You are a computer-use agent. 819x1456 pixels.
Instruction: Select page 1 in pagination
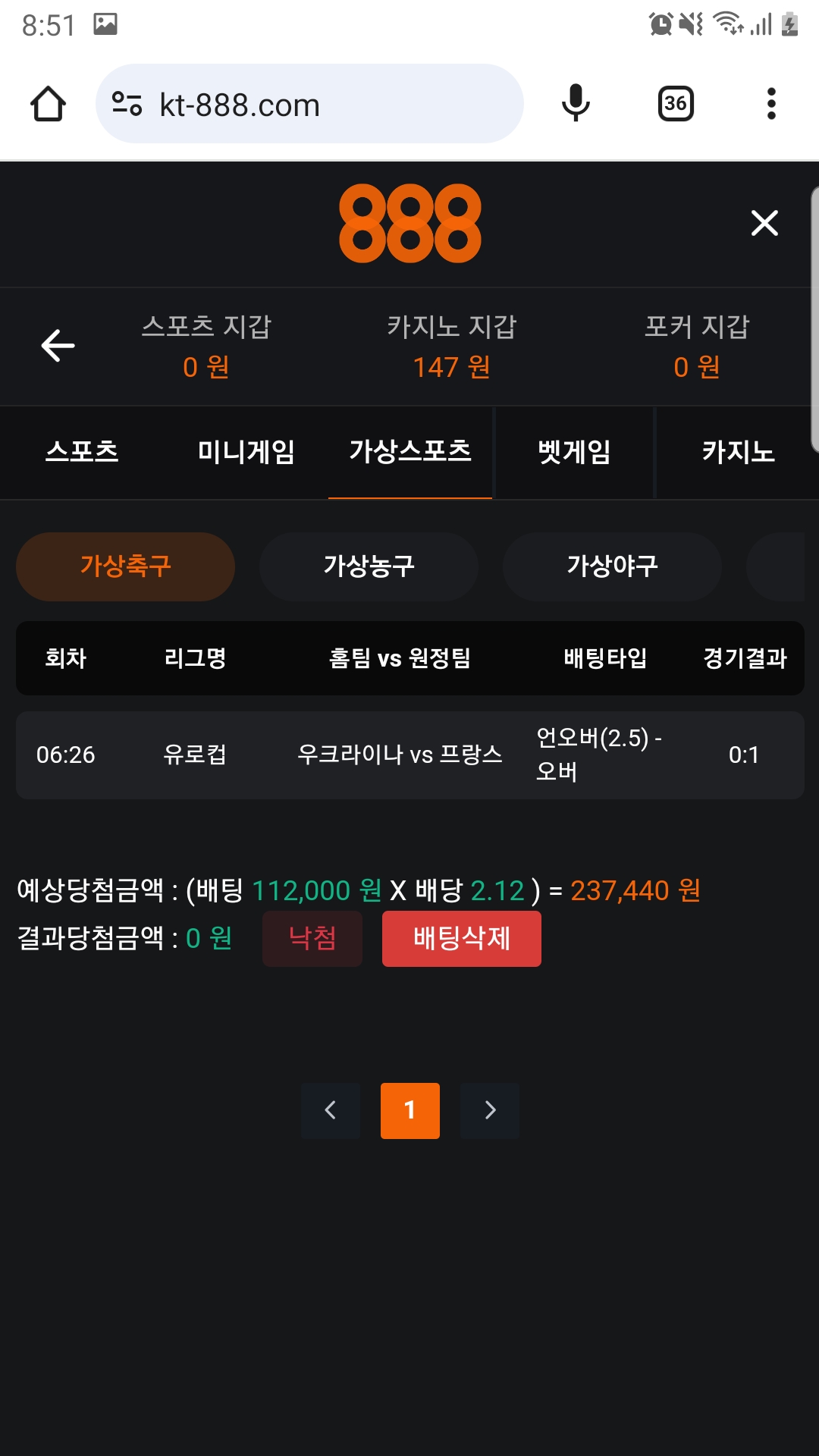pos(410,1111)
